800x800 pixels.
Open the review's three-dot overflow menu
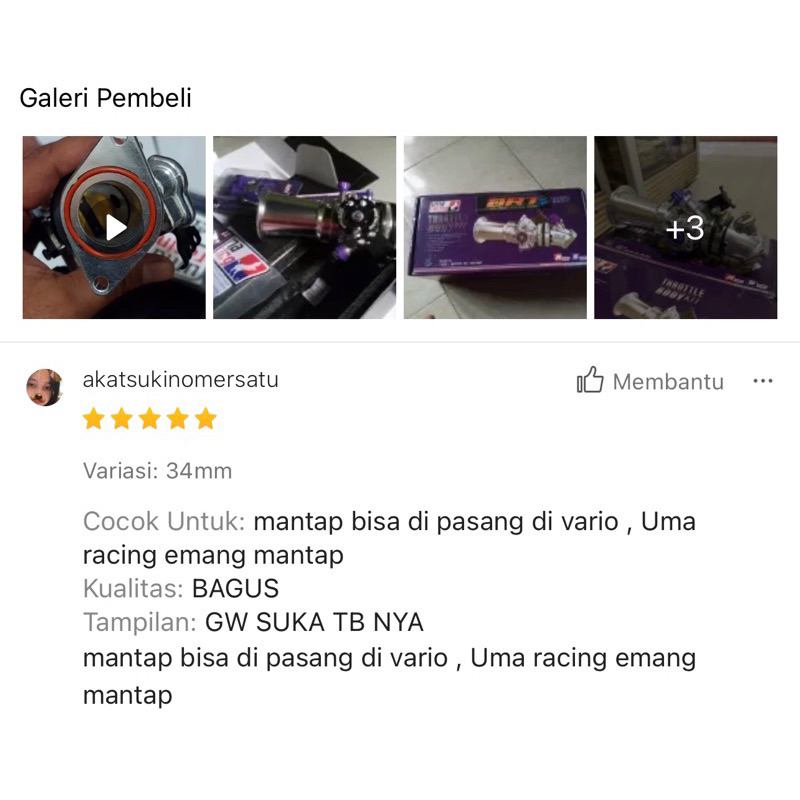[x=762, y=382]
